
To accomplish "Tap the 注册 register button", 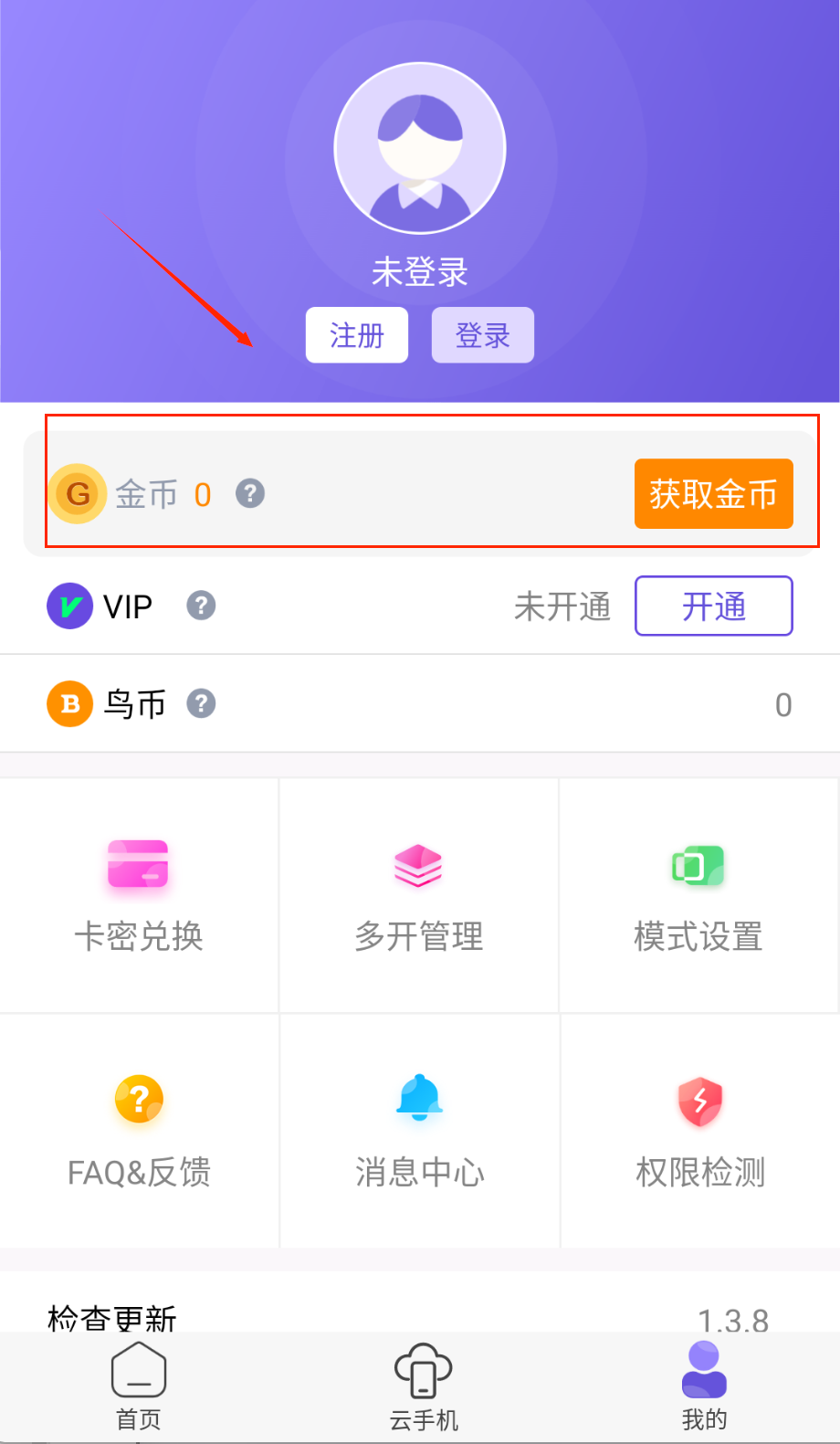I will 356,335.
